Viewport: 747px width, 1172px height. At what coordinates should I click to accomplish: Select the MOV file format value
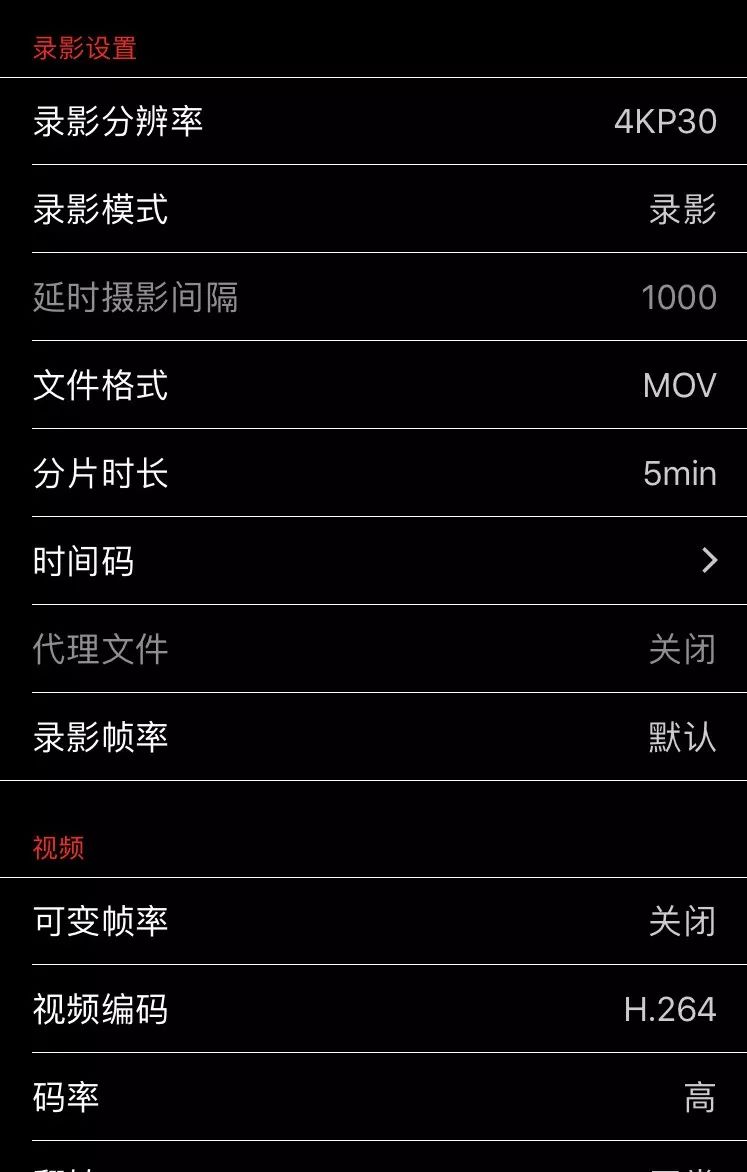point(678,384)
